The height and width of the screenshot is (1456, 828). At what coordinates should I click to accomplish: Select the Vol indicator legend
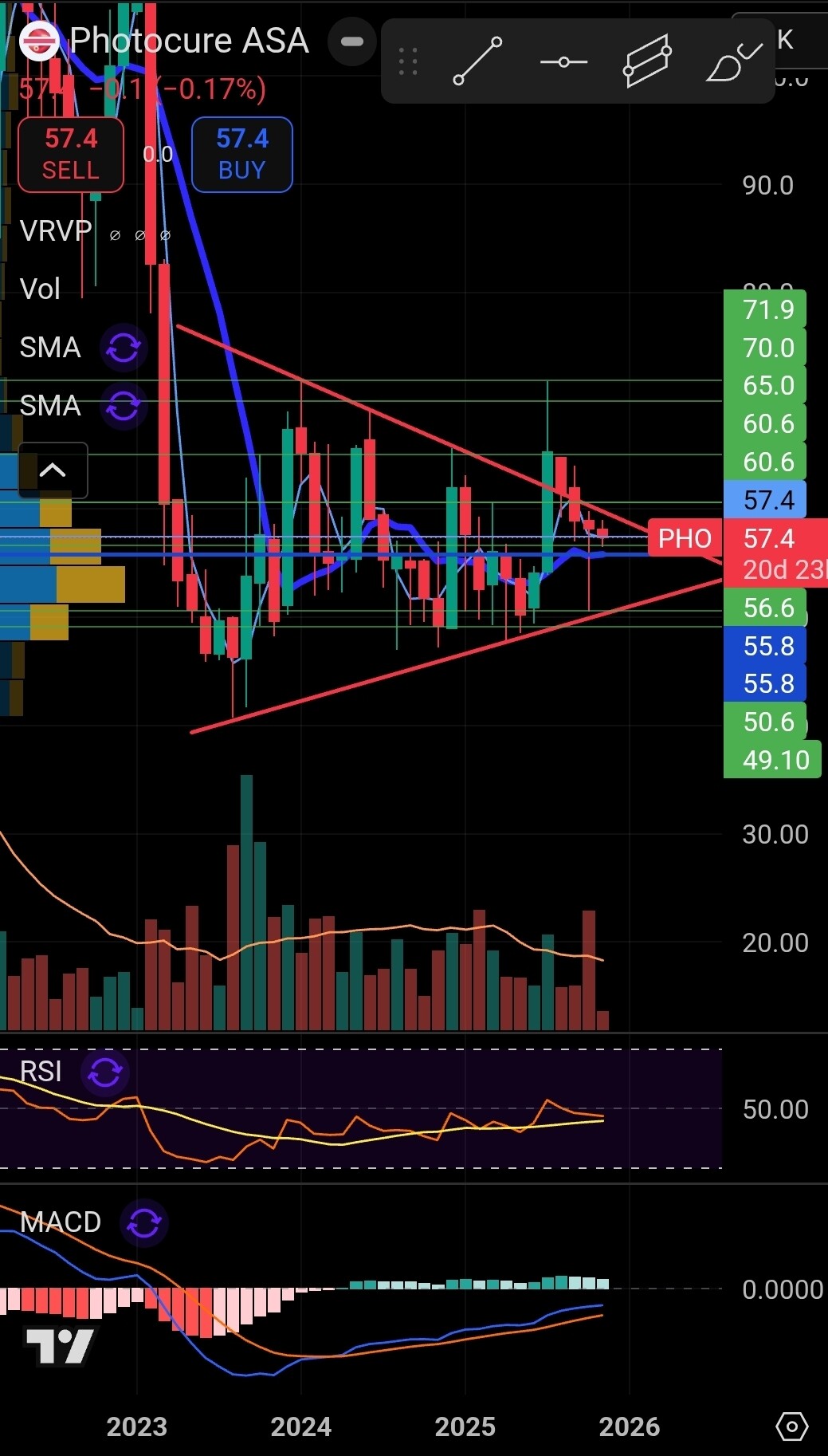[40, 289]
